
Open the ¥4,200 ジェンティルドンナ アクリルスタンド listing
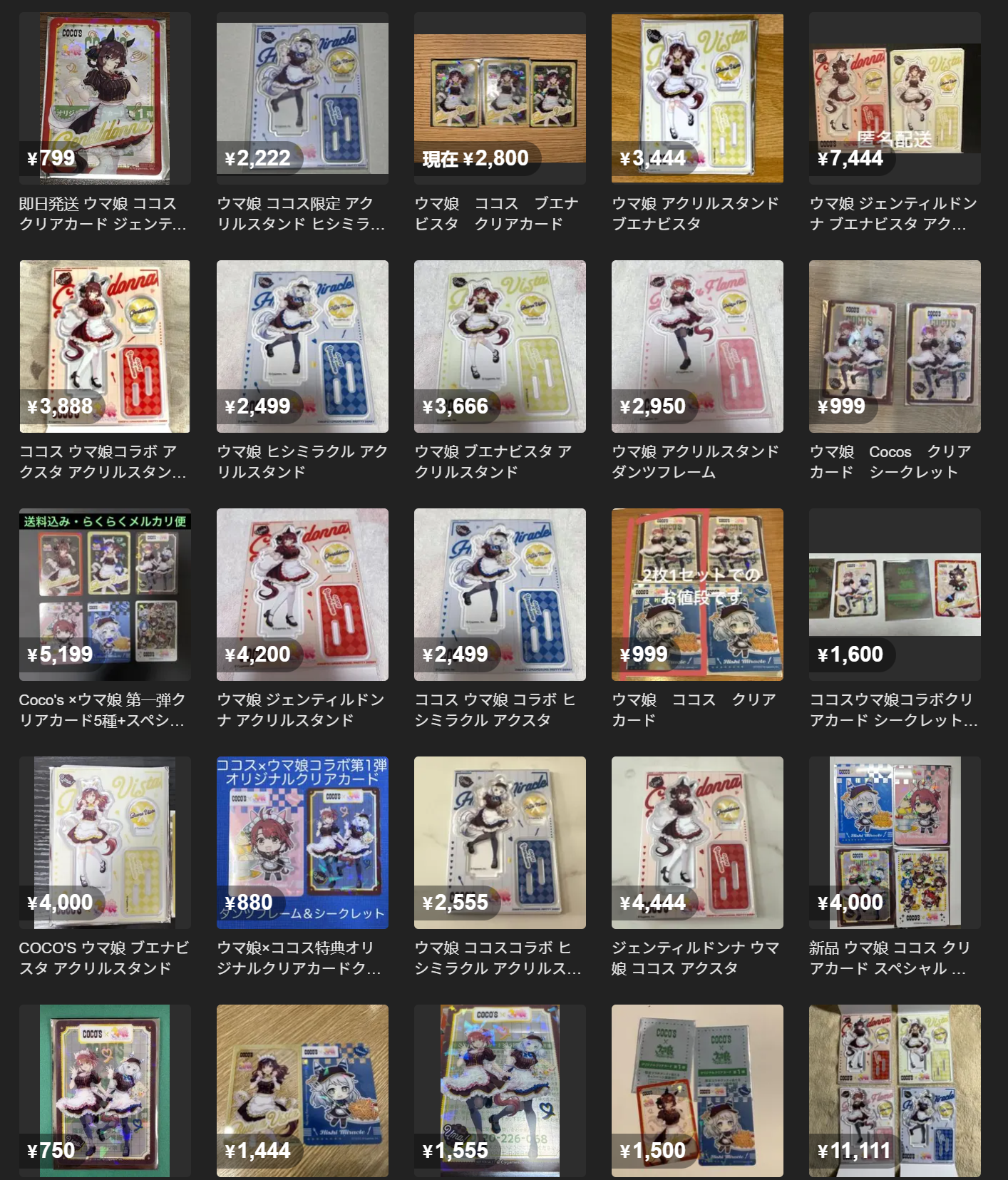(x=302, y=595)
